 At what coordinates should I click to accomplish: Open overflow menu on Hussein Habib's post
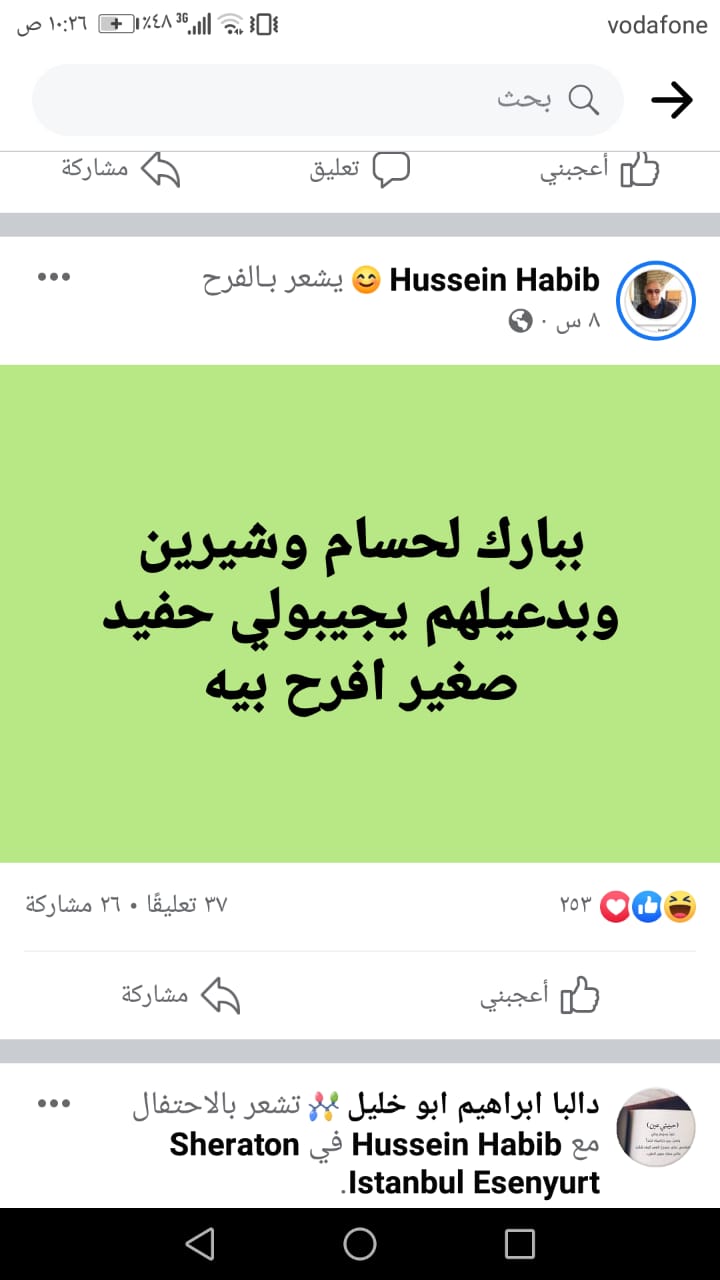53,277
